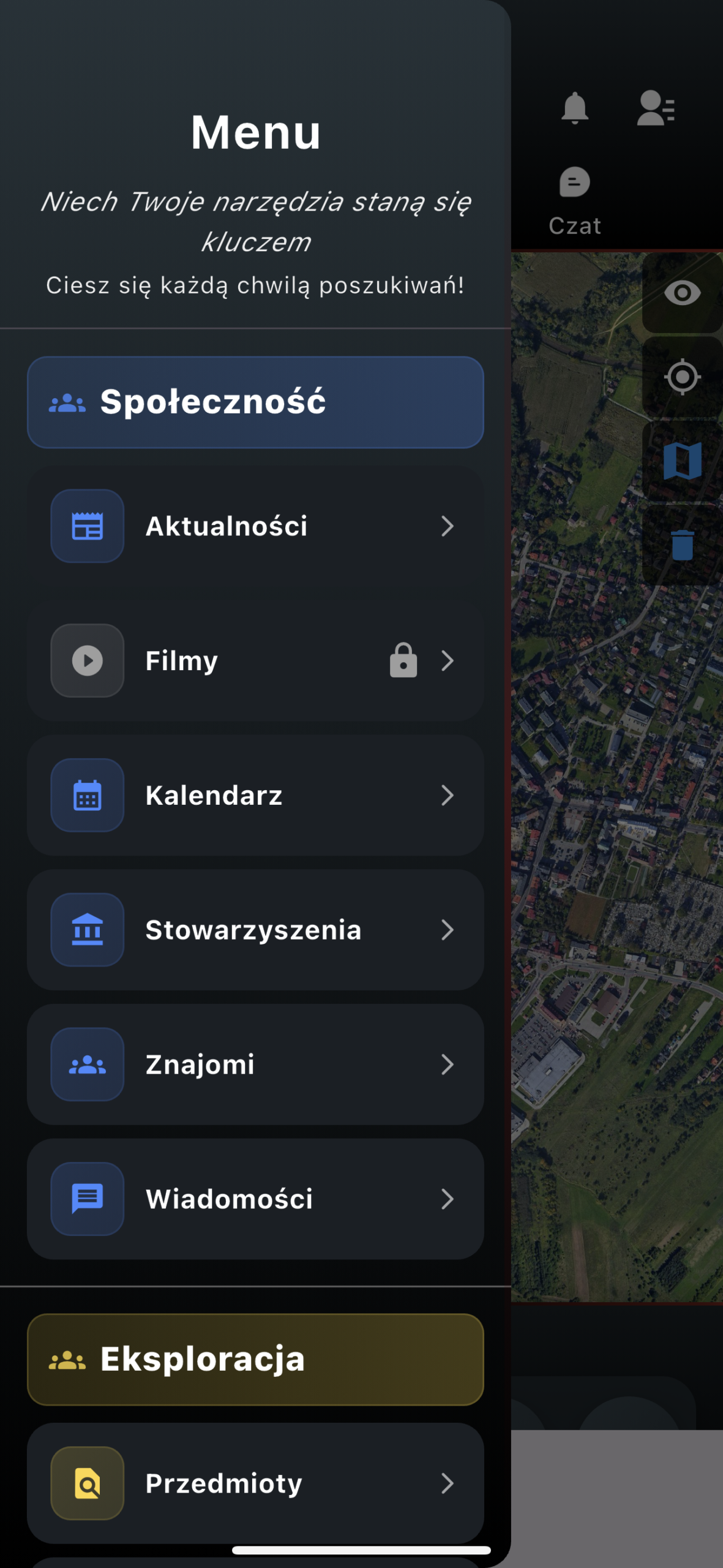Open the Aktualności news icon
This screenshot has width=723, height=1568.
(x=87, y=526)
